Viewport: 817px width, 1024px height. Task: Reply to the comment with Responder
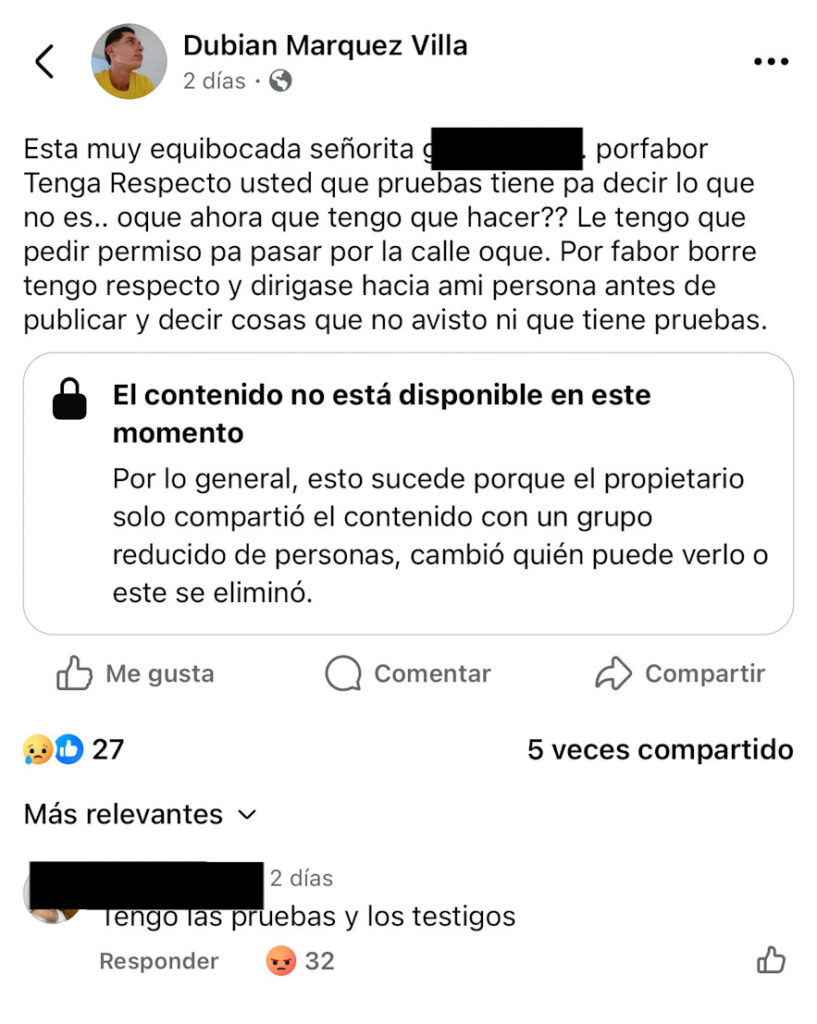pyautogui.click(x=158, y=961)
